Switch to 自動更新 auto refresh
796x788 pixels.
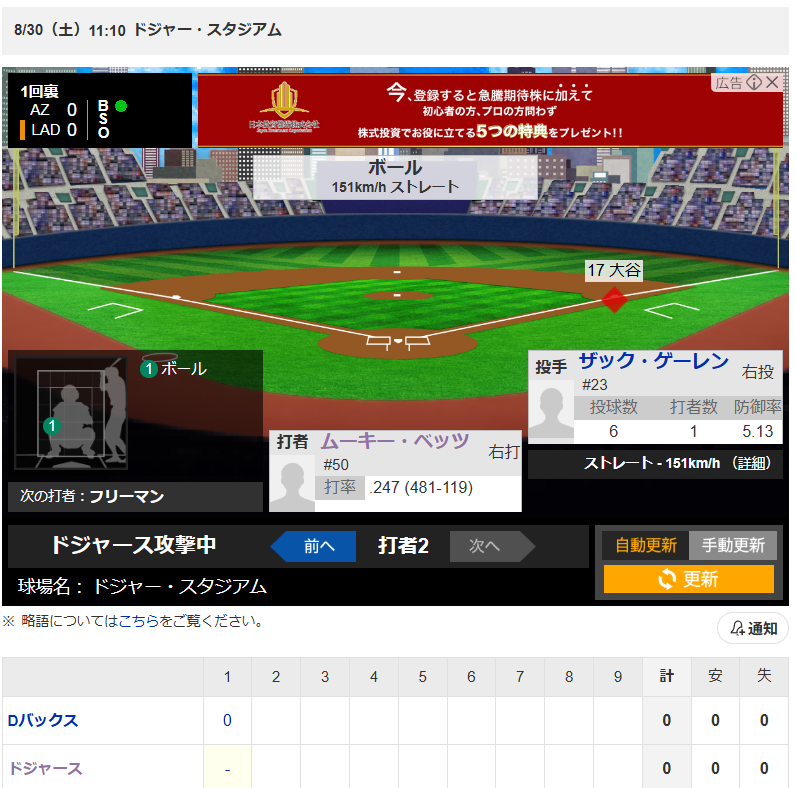coord(645,545)
